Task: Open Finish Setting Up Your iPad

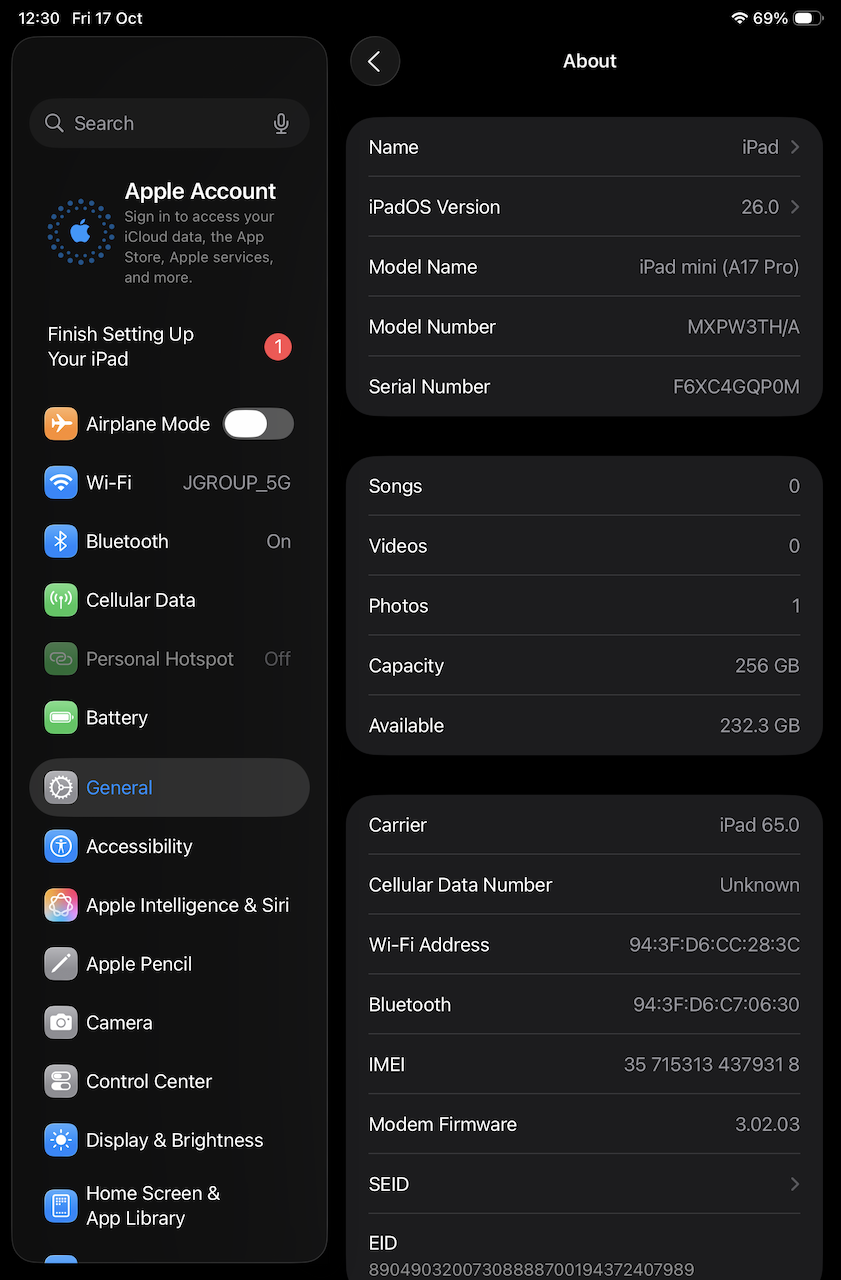Action: click(x=170, y=347)
